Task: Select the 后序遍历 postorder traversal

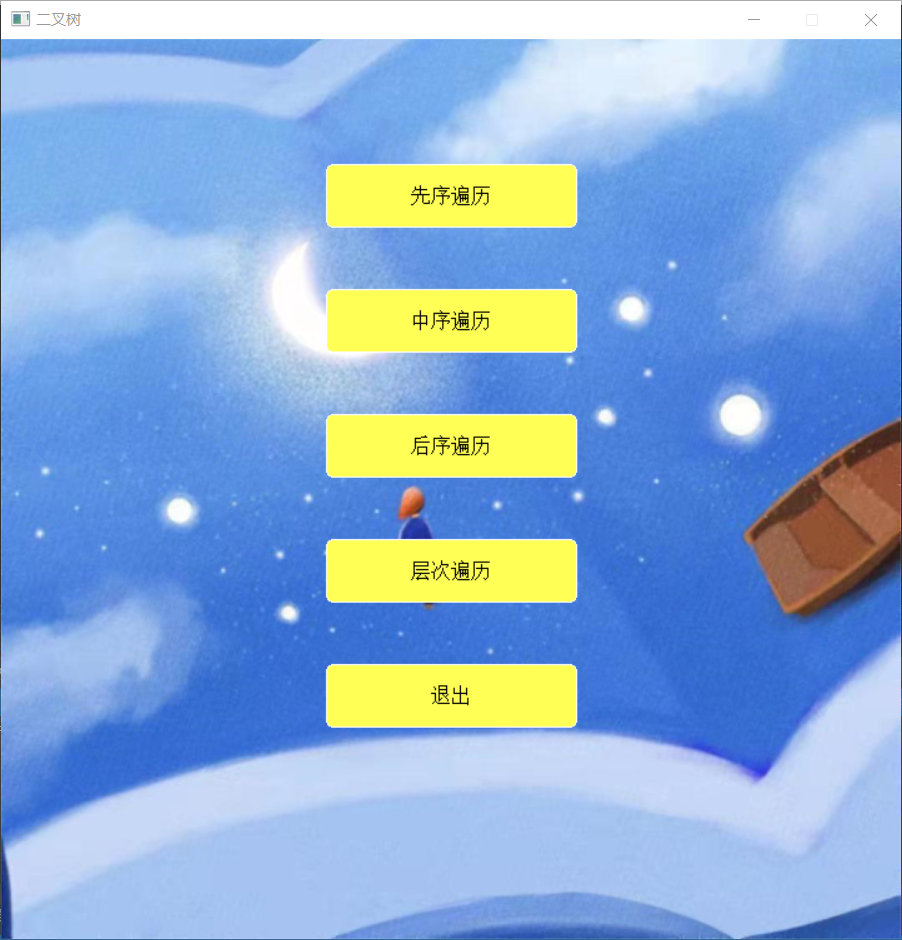Action: point(451,446)
